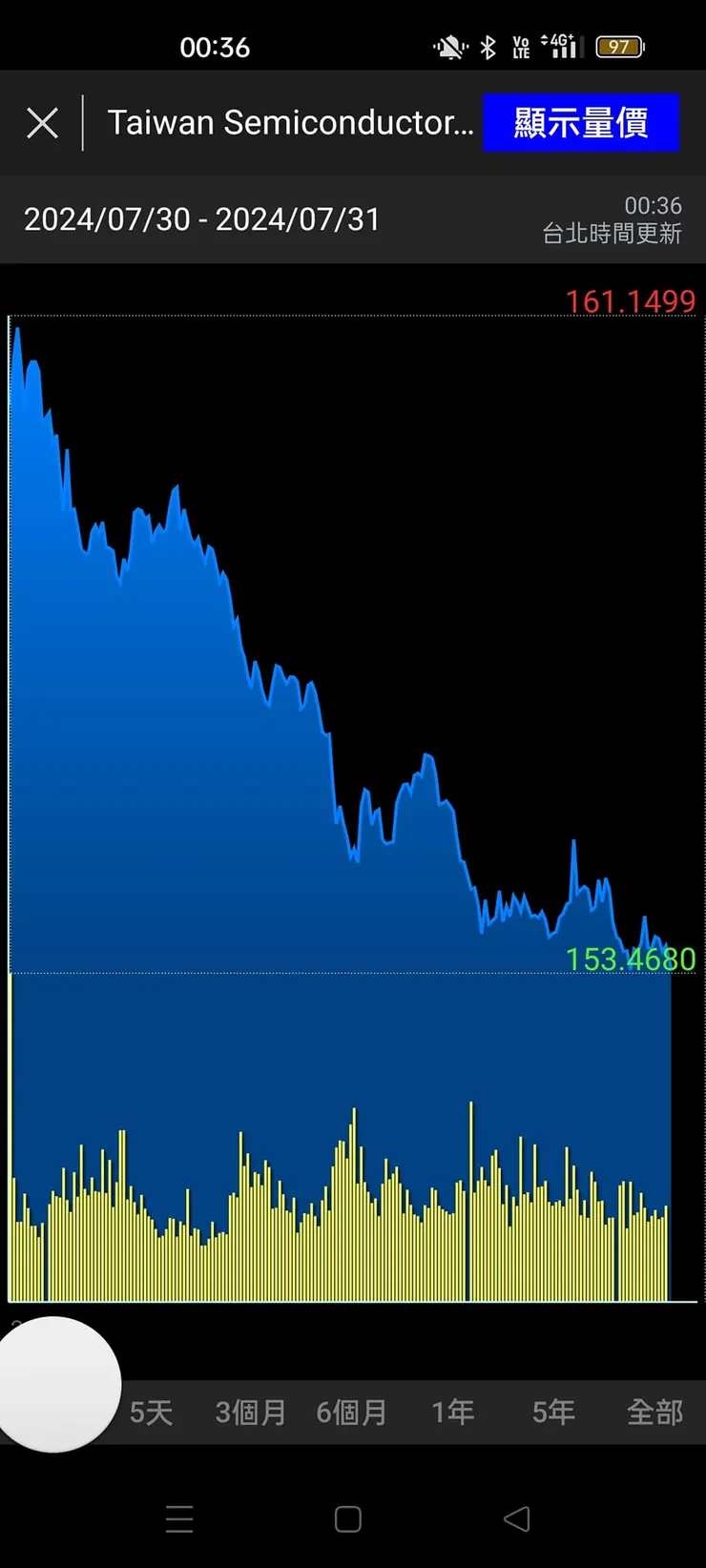Close the Taiwan Semiconductor chart view
Image resolution: width=706 pixels, height=1568 pixels.
pos(42,123)
